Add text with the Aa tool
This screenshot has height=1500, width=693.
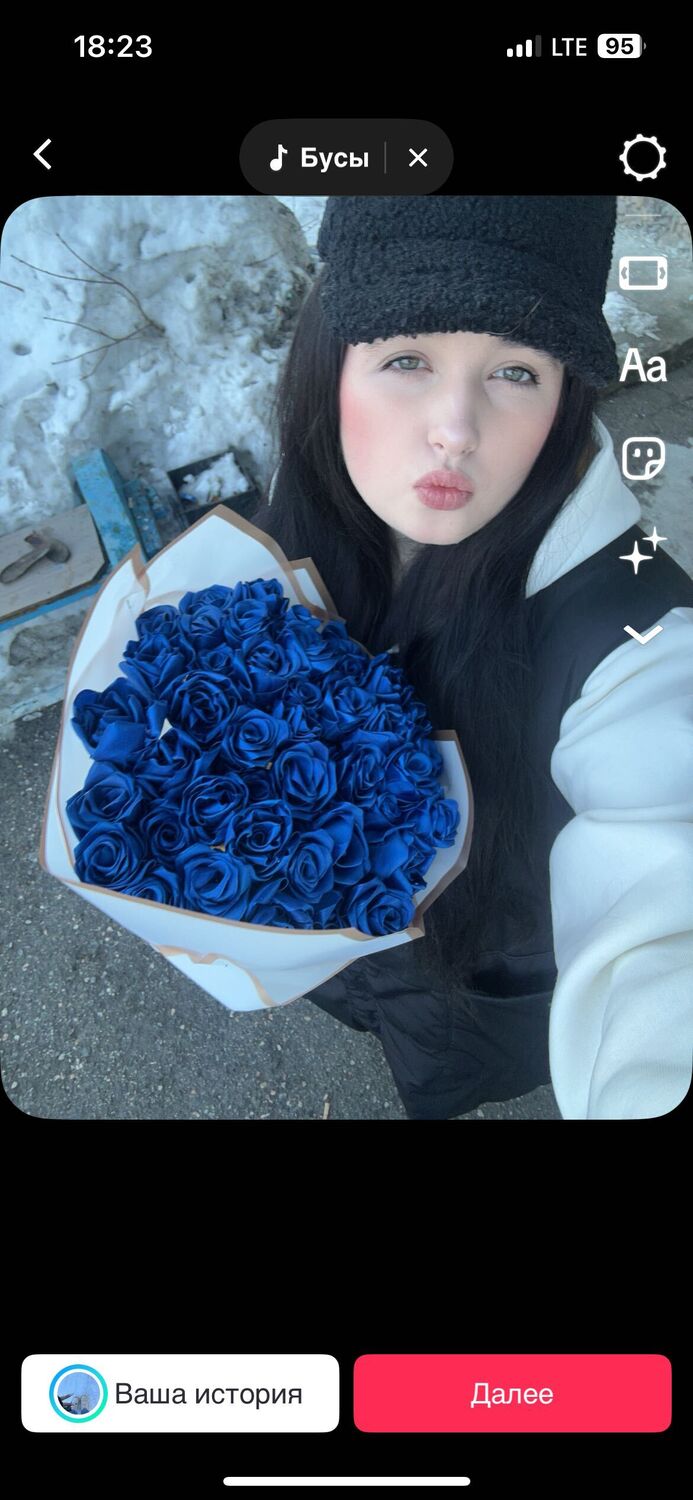643,366
